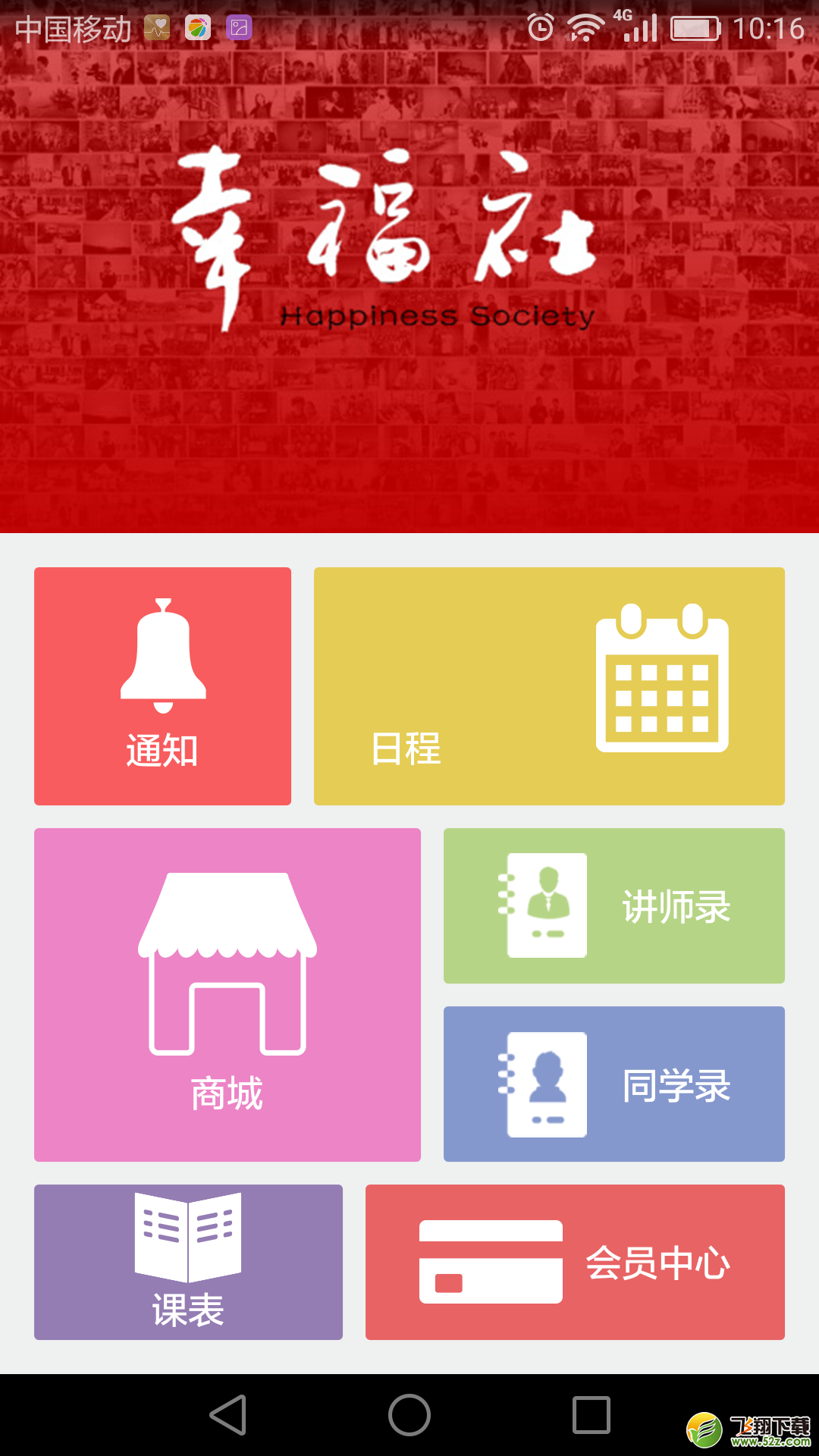
Task: Open the 通知 notifications tile
Action: (162, 686)
